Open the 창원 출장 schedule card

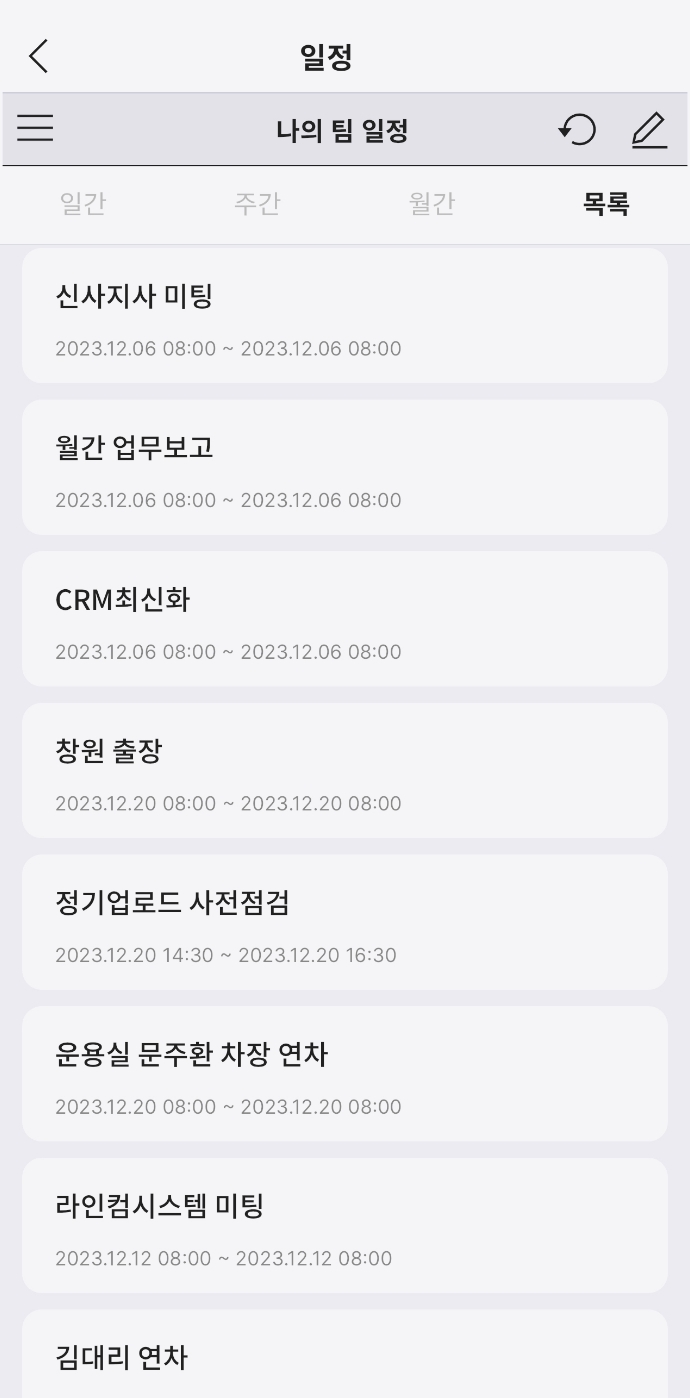345,770
